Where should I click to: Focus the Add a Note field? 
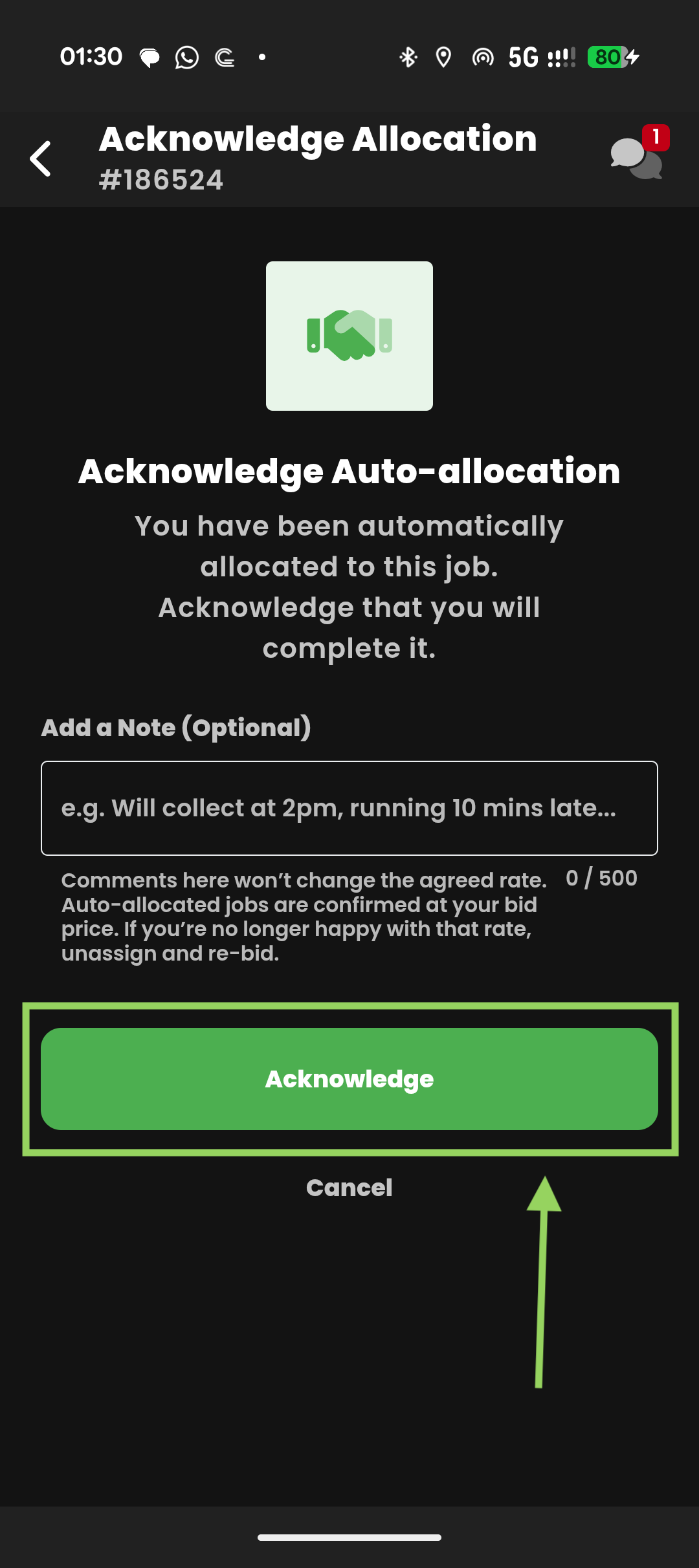[x=349, y=808]
